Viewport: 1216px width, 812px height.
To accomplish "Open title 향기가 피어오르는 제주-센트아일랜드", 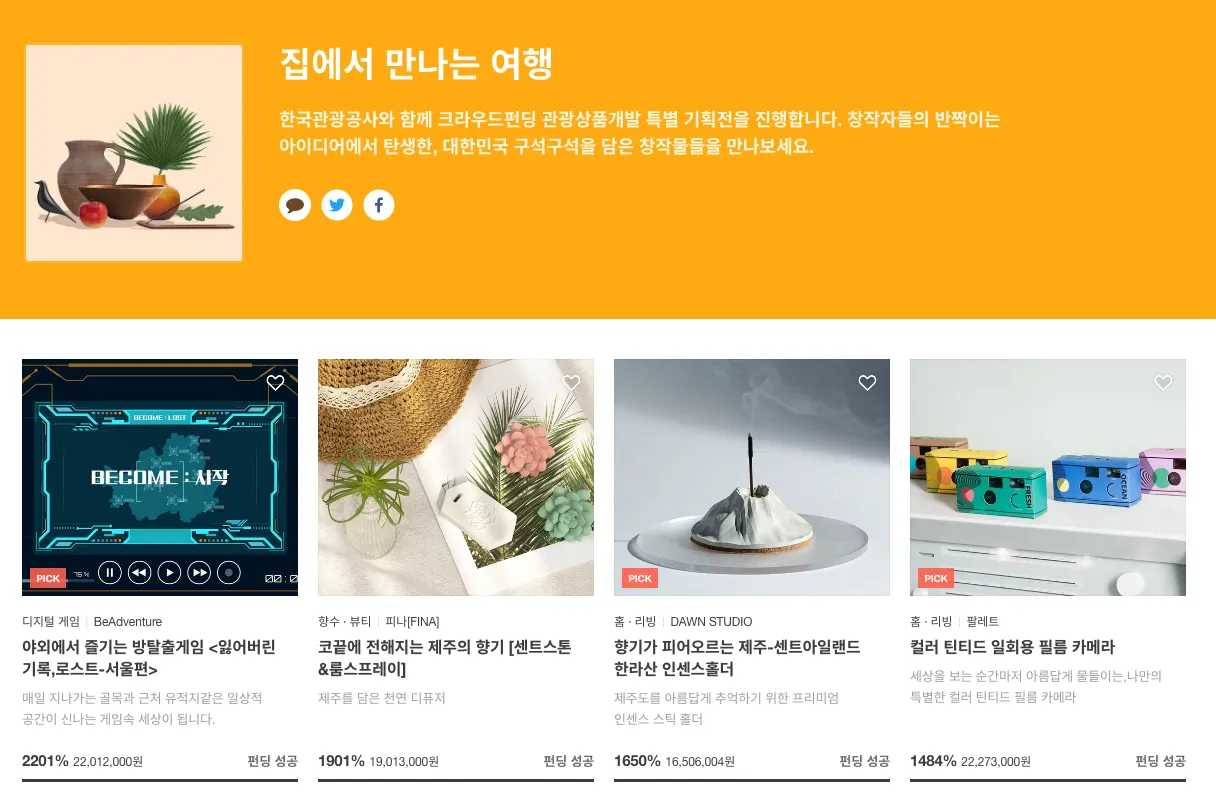I will point(737,657).
